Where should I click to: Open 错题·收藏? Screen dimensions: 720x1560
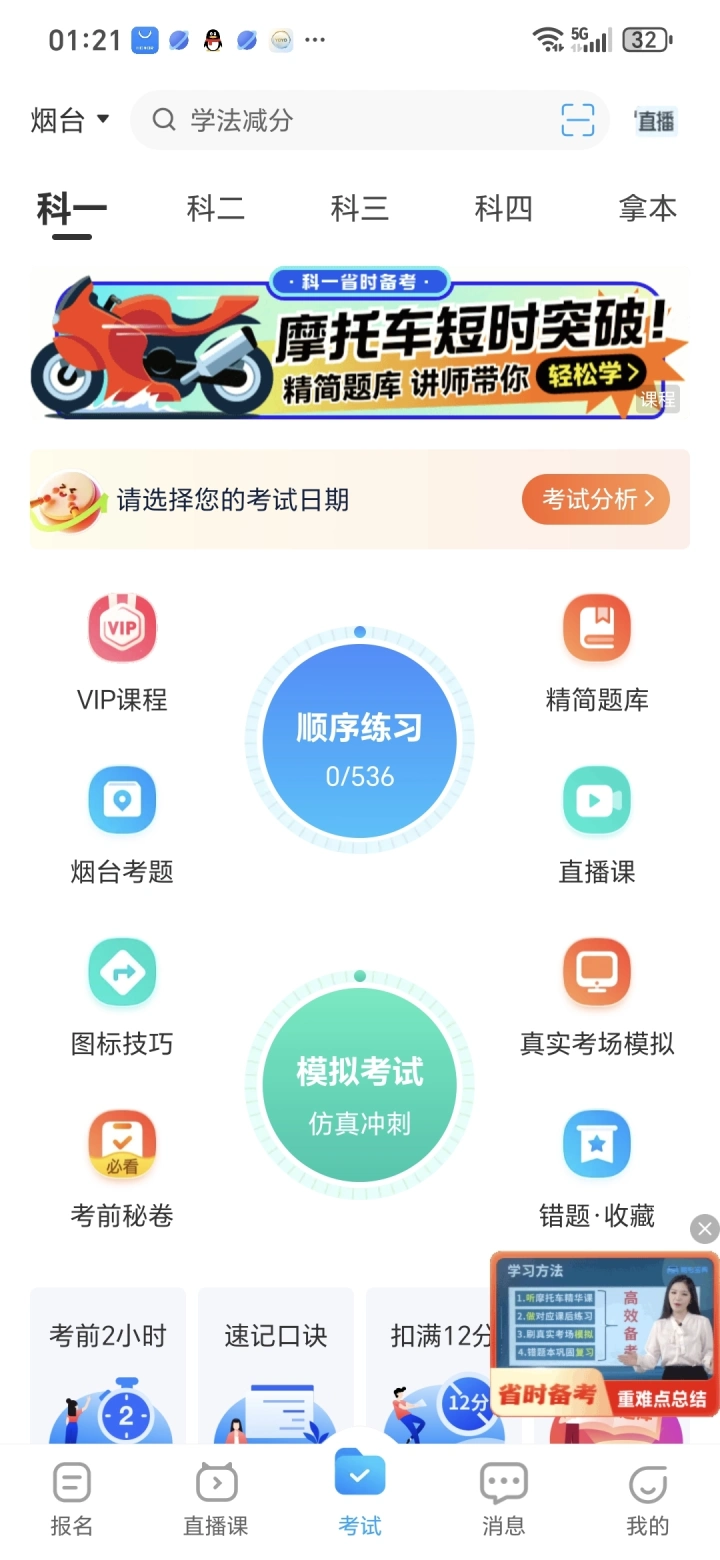click(597, 1166)
